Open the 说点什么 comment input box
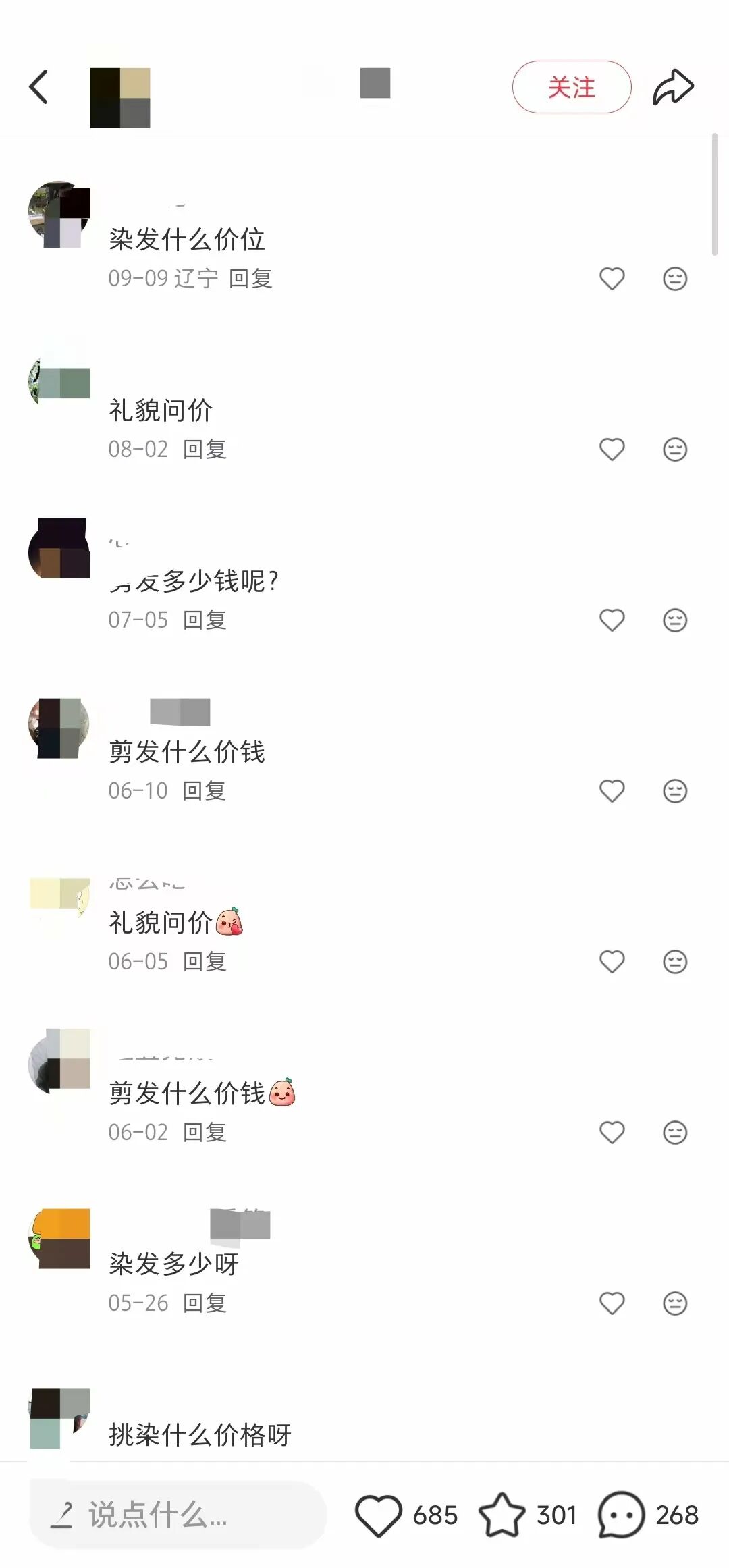 click(179, 1515)
